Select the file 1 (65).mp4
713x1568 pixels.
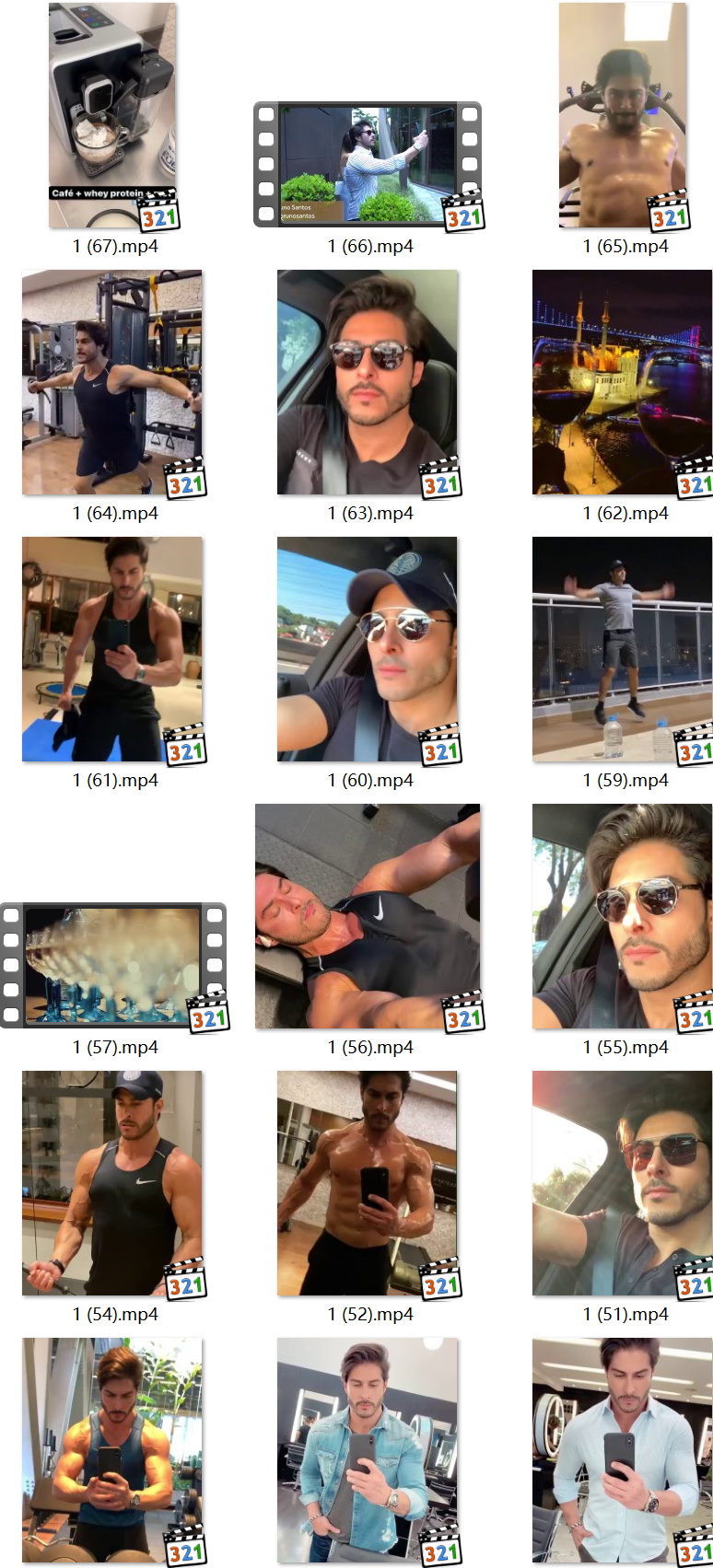point(623,115)
